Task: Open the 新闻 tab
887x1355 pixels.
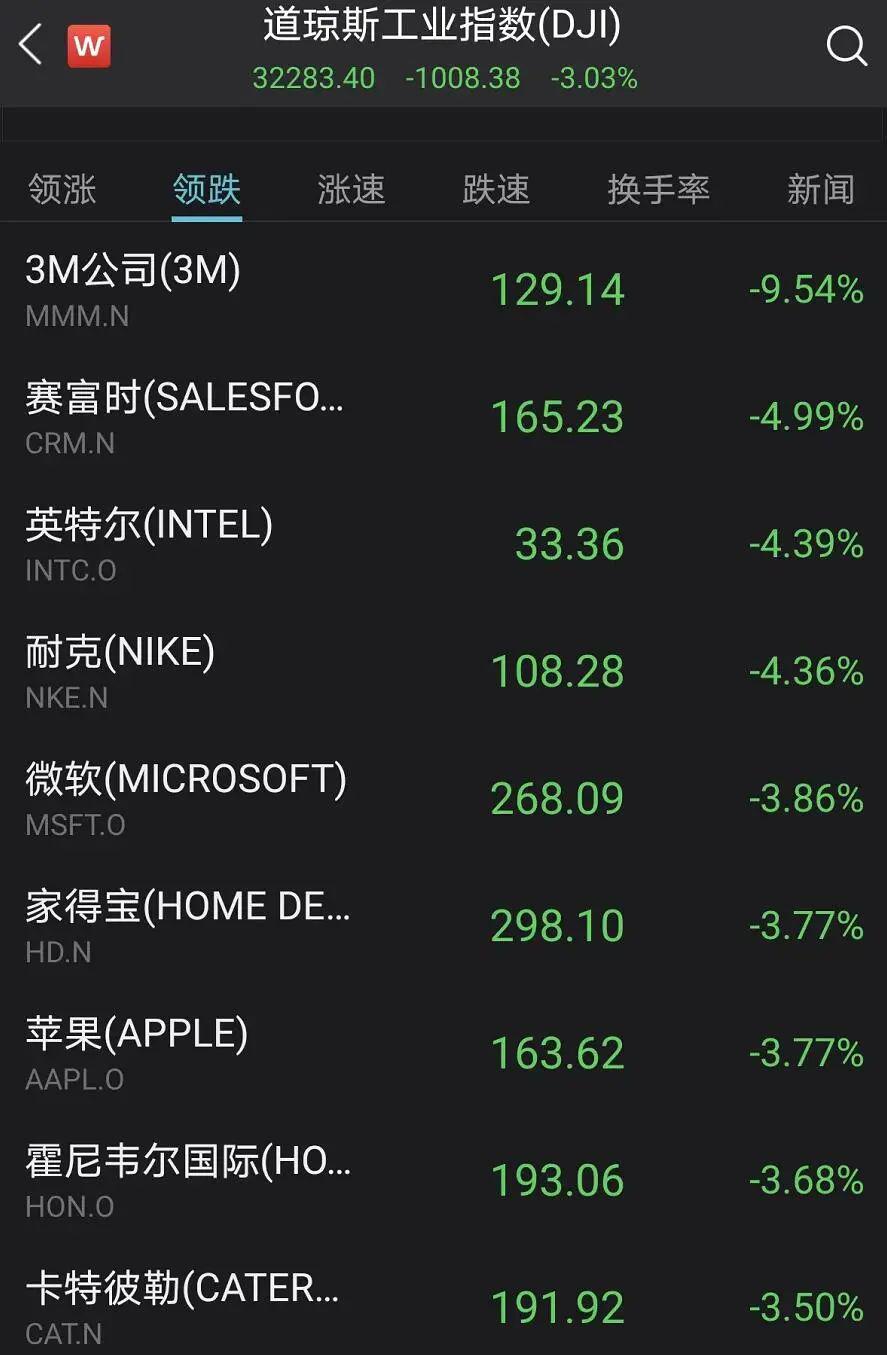Action: click(820, 189)
